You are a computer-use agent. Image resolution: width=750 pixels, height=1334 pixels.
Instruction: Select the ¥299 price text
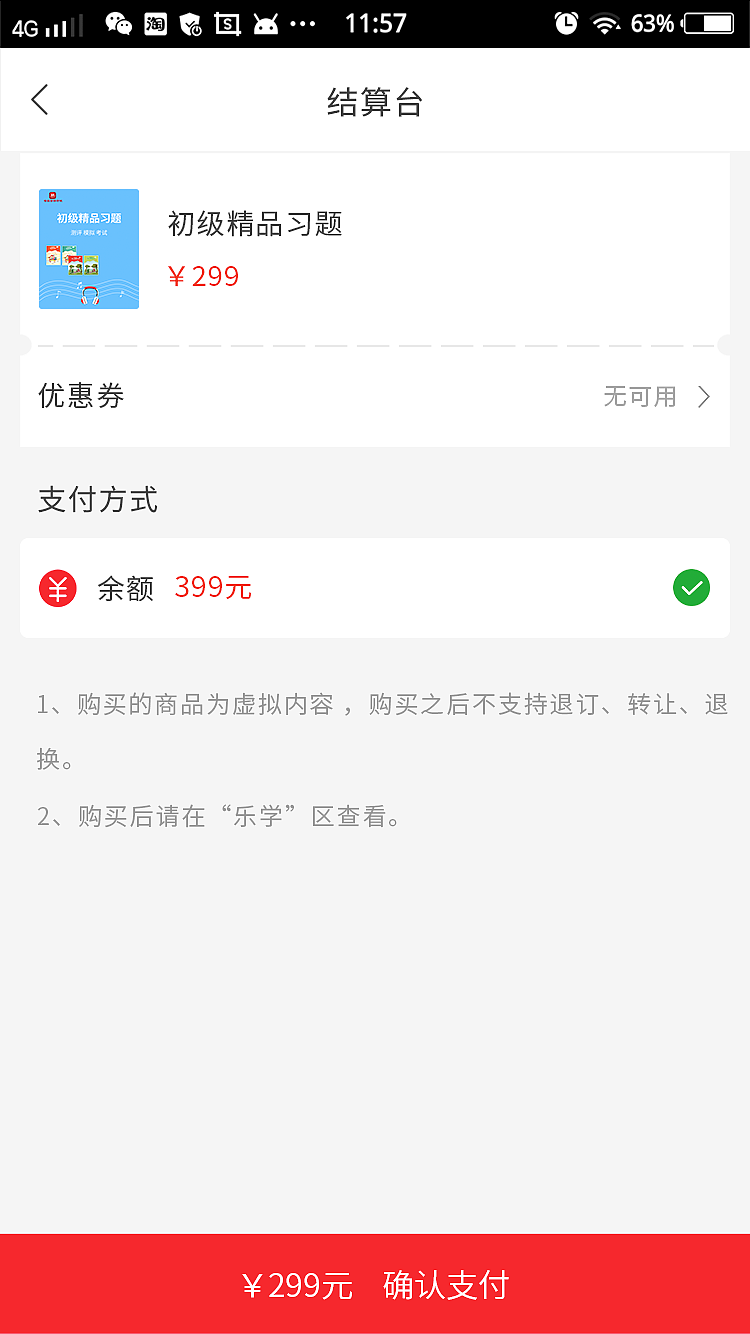204,276
